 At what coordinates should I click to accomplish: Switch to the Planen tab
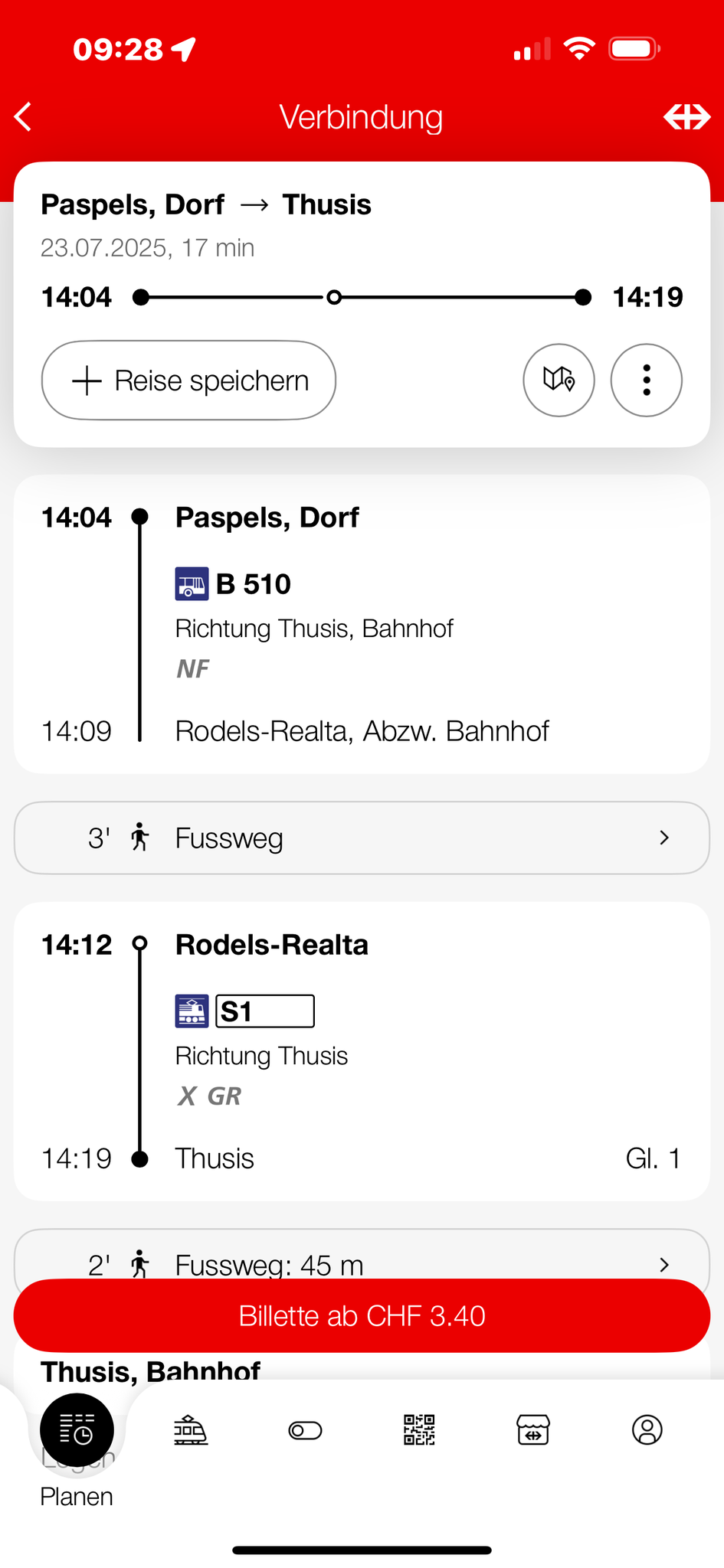click(77, 1430)
